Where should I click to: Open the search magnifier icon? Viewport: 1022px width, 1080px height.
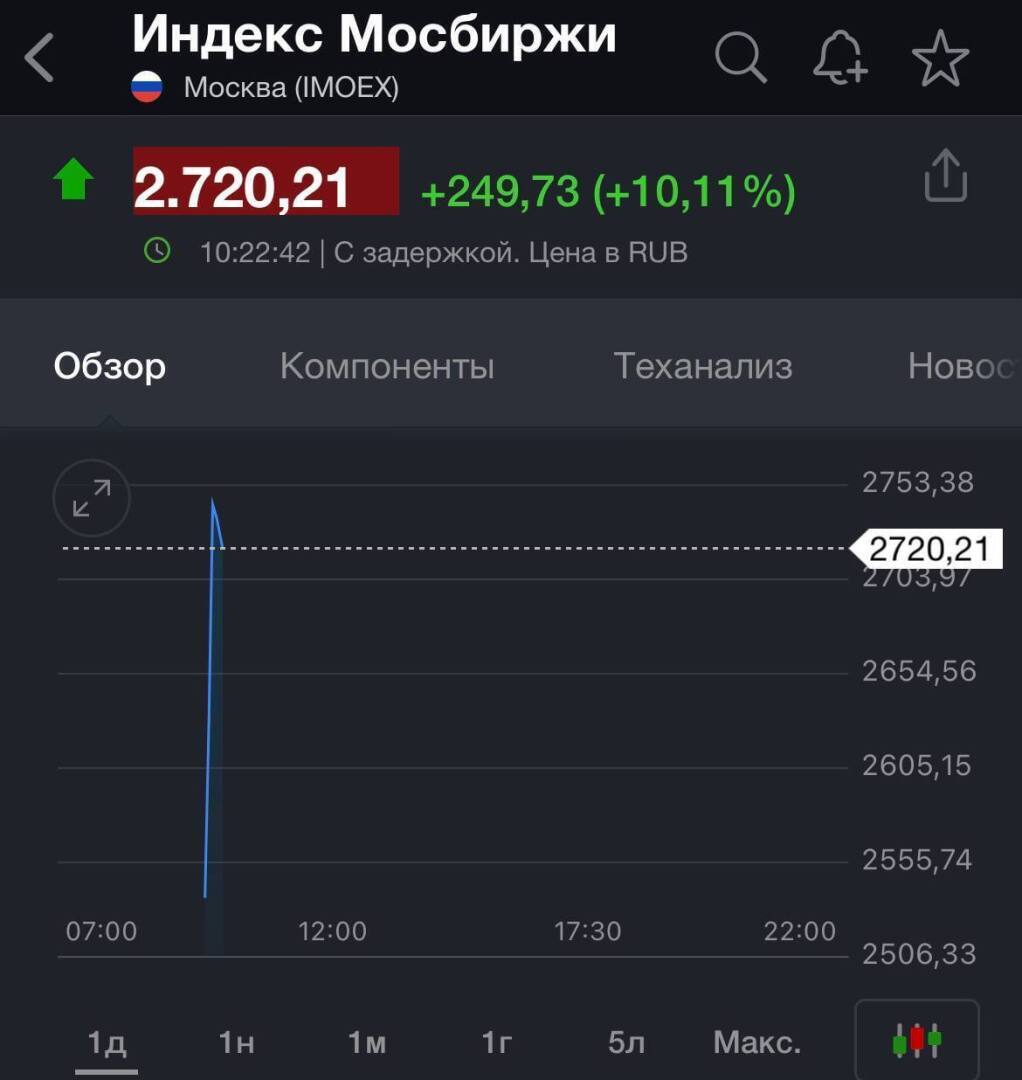(740, 57)
